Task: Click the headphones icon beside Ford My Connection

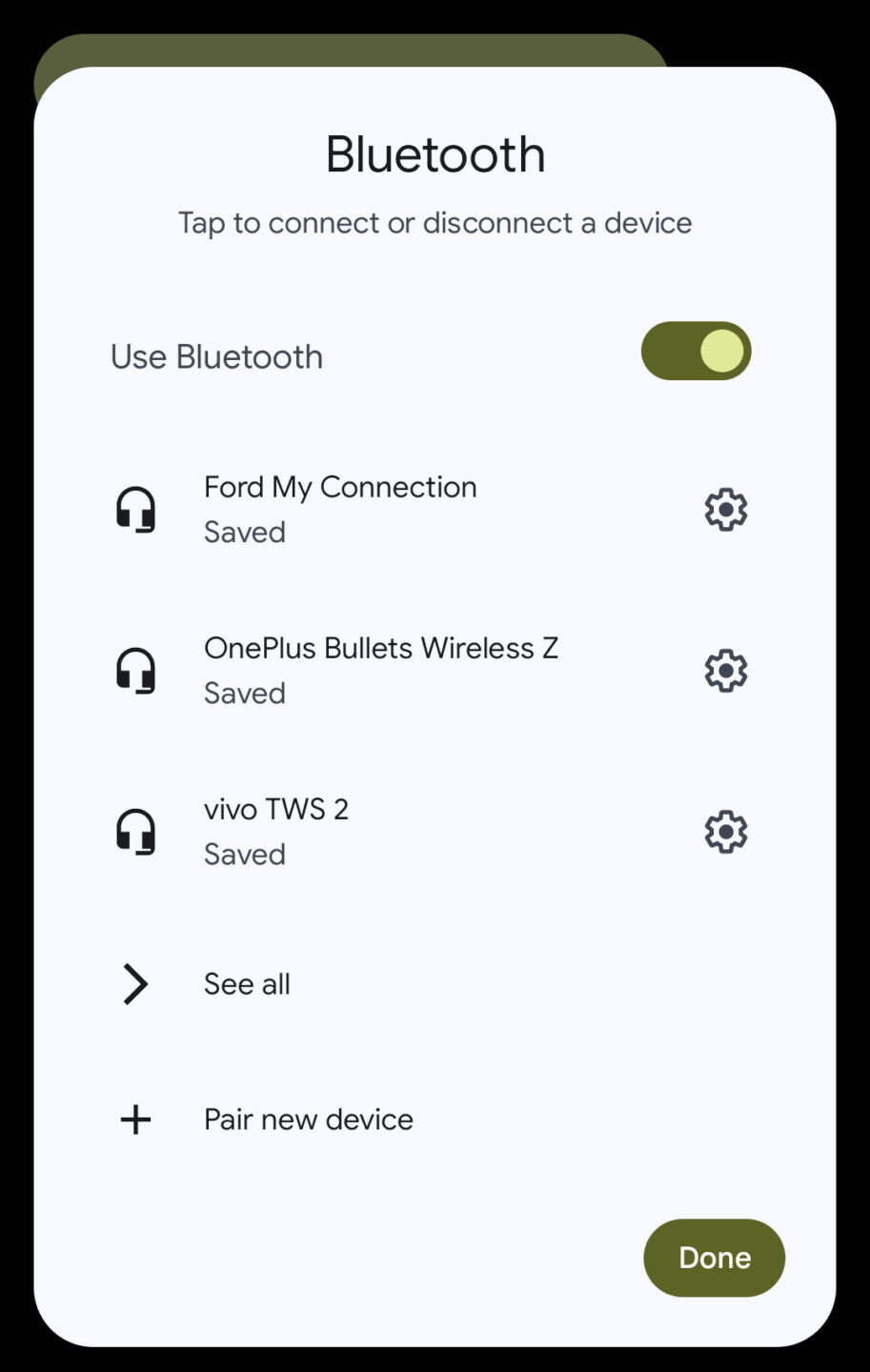Action: 135,509
